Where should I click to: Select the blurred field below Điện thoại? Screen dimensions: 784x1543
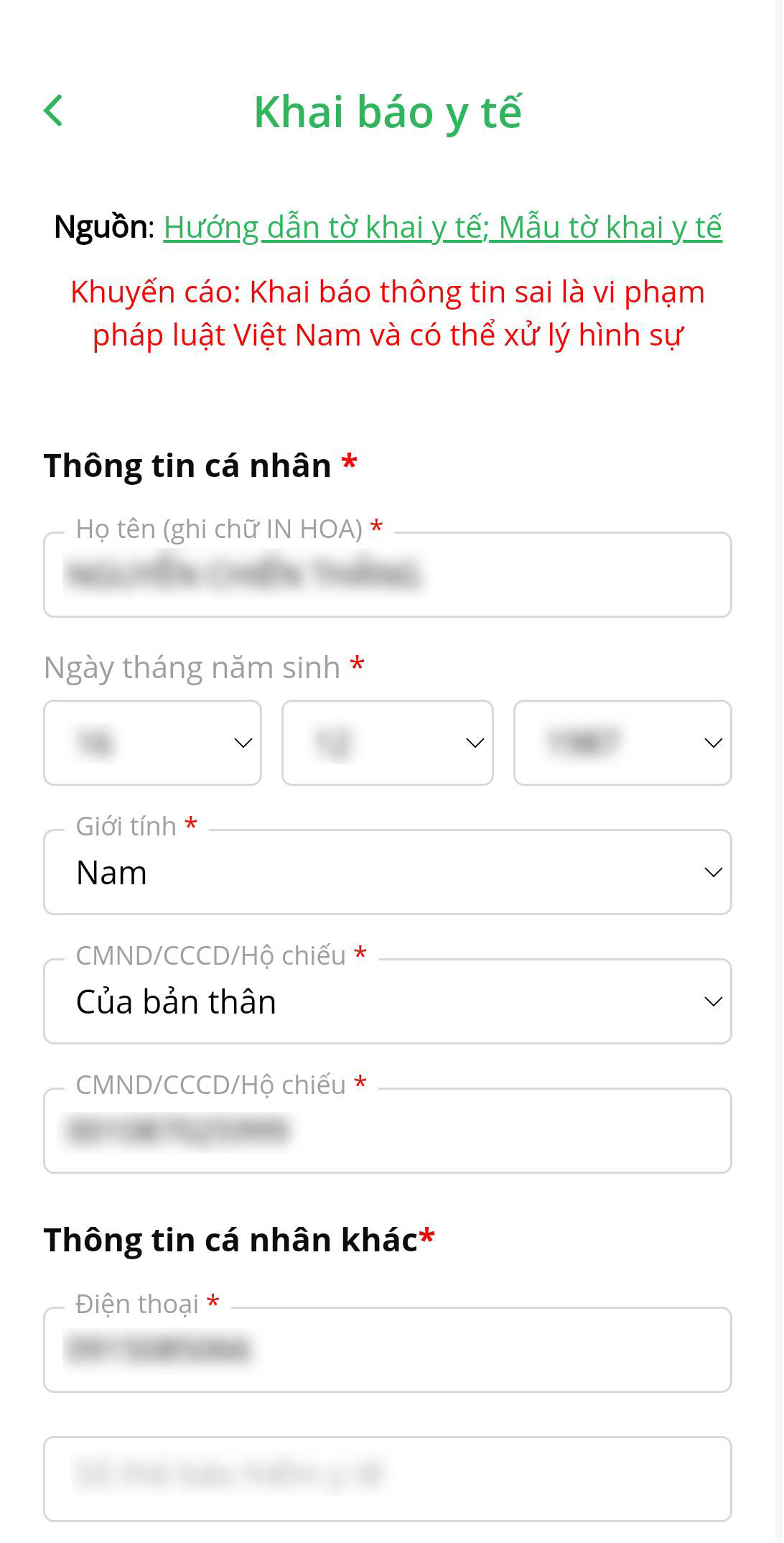pos(388,1478)
